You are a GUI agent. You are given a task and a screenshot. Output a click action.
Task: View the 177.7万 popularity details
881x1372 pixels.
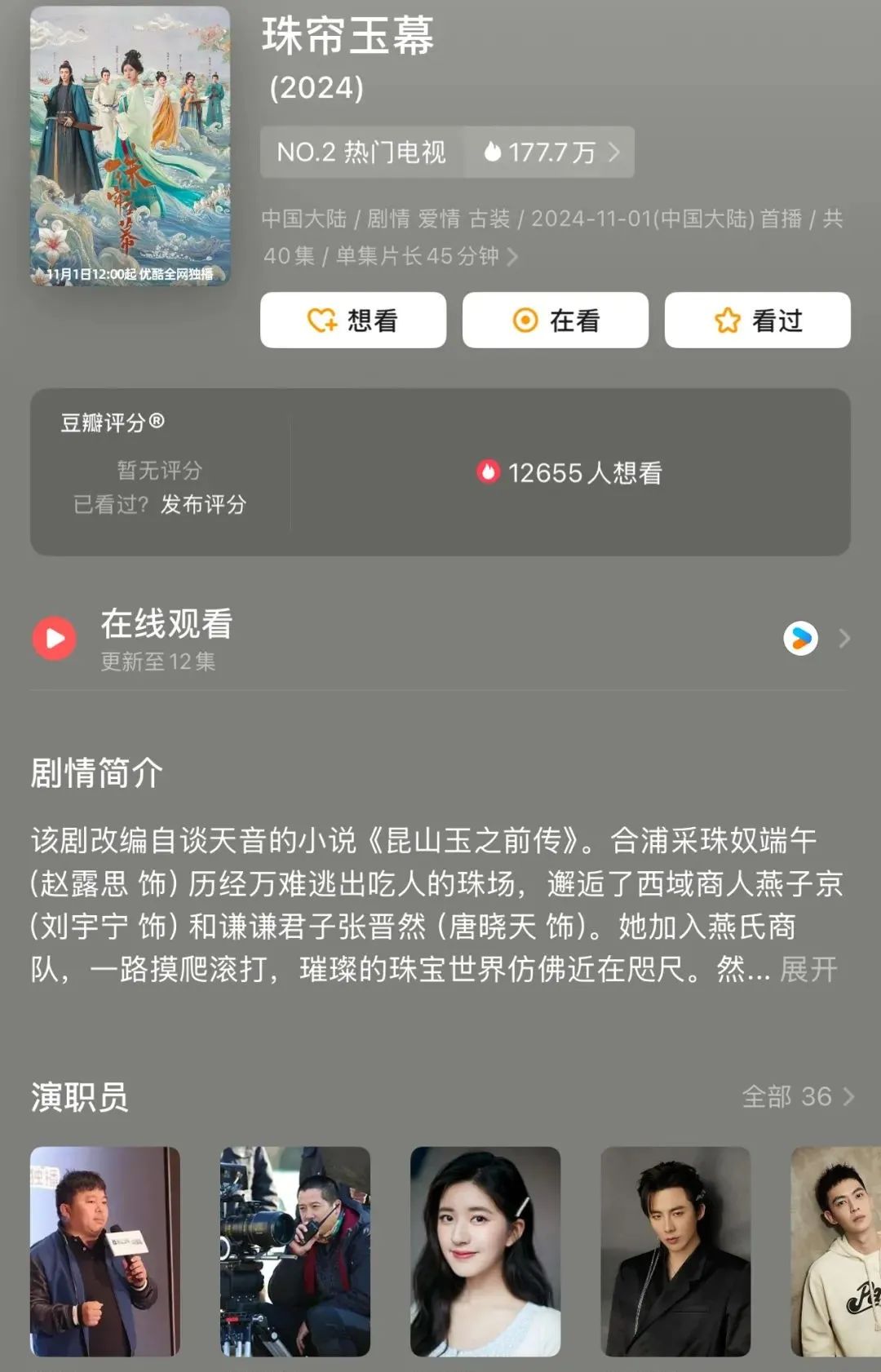click(x=551, y=153)
